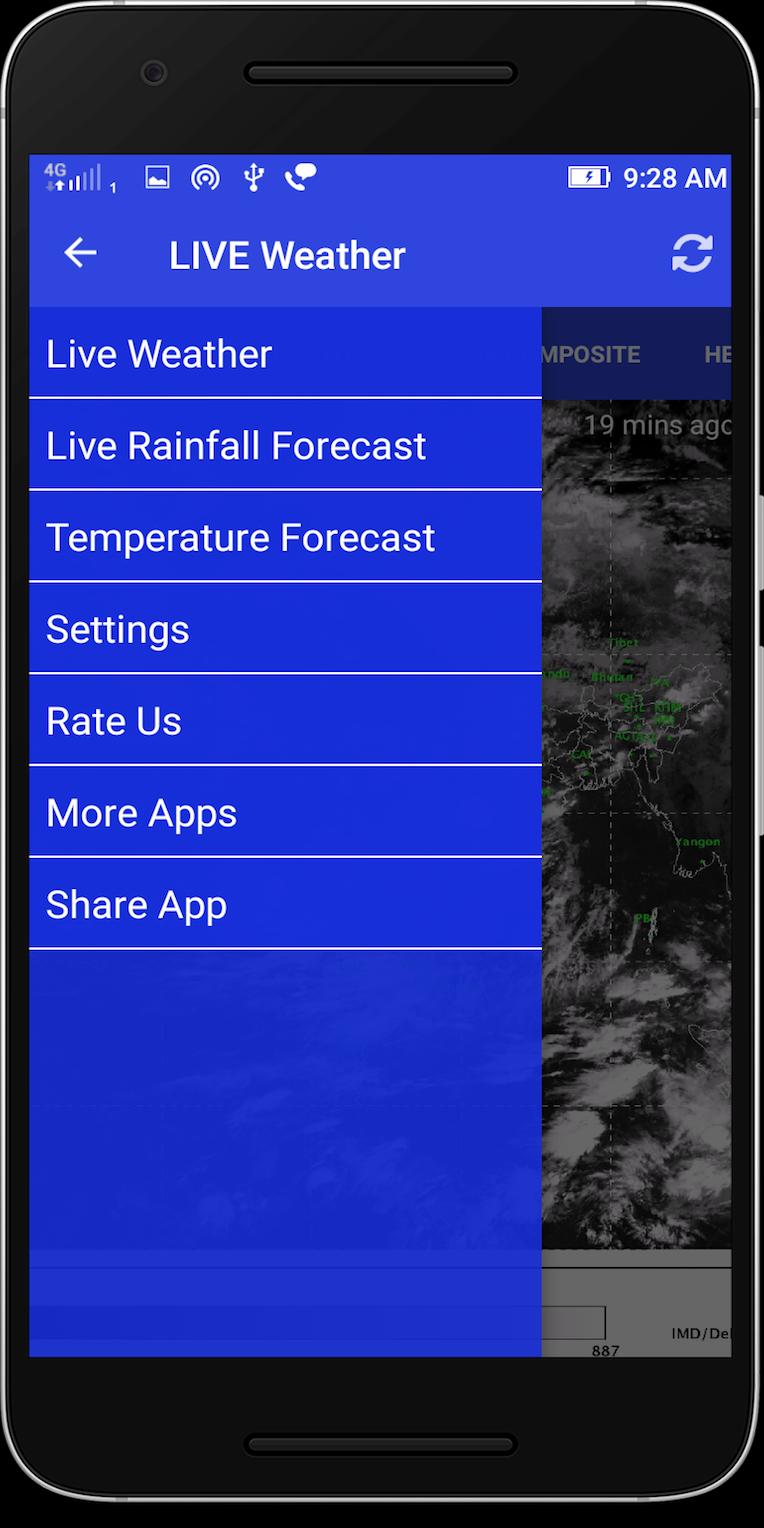Viewport: 764px width, 1528px height.
Task: Navigate back using the arrow icon
Action: pyautogui.click(x=80, y=252)
